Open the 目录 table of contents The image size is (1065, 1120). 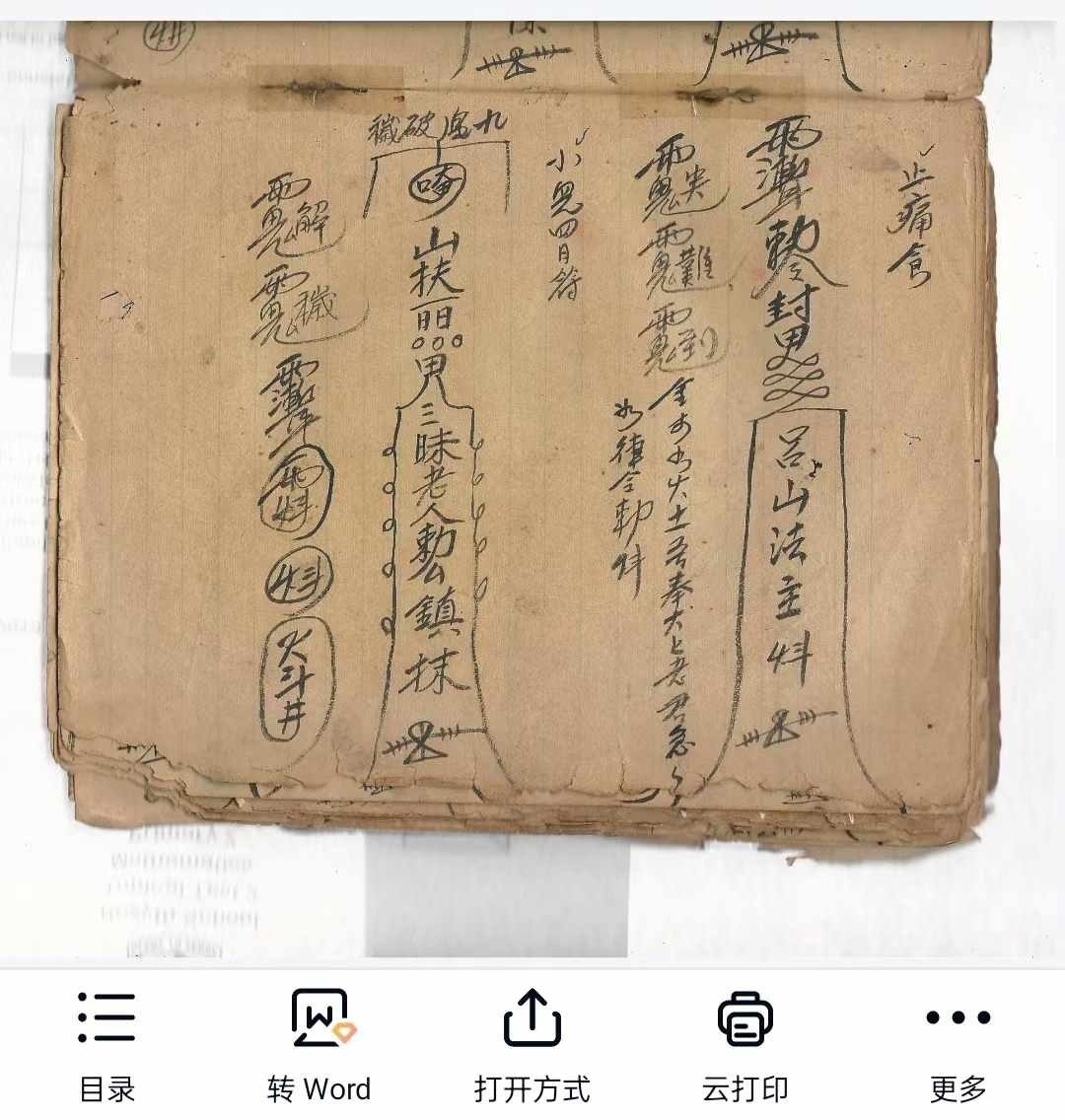point(106,1043)
